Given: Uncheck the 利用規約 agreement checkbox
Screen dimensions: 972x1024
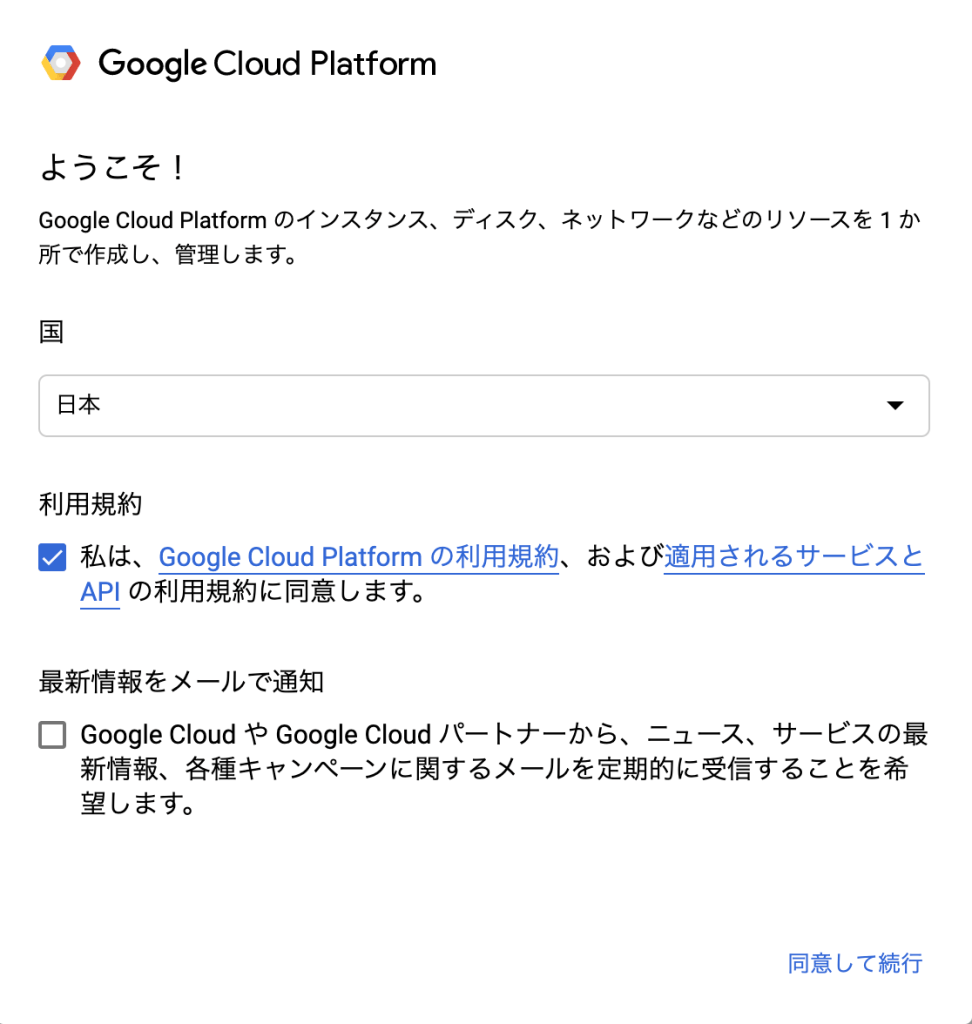Looking at the screenshot, I should [52, 557].
